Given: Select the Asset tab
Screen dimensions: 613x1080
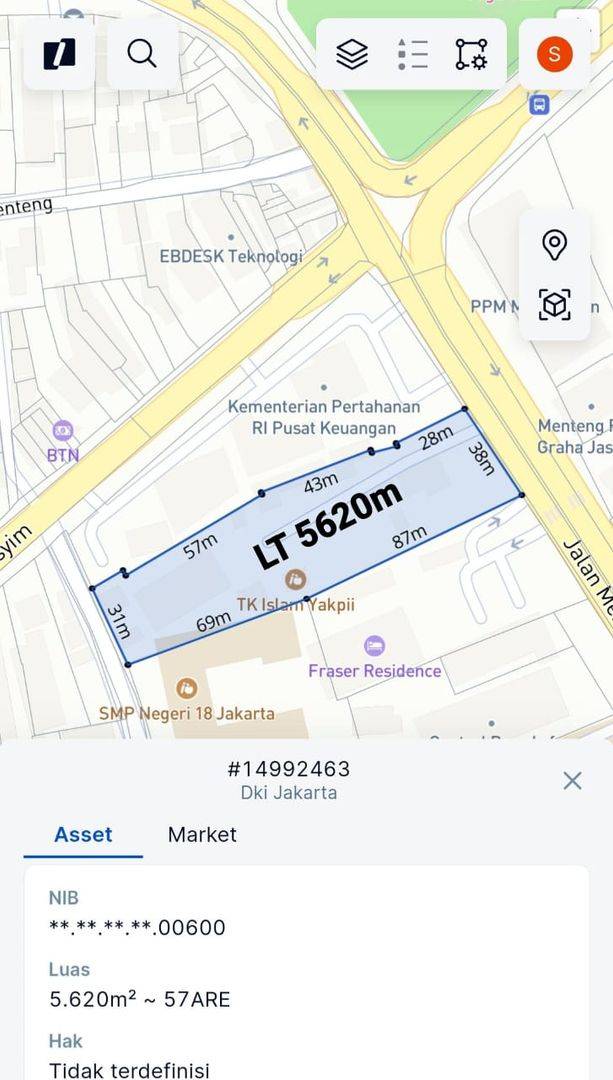Looking at the screenshot, I should [83, 834].
